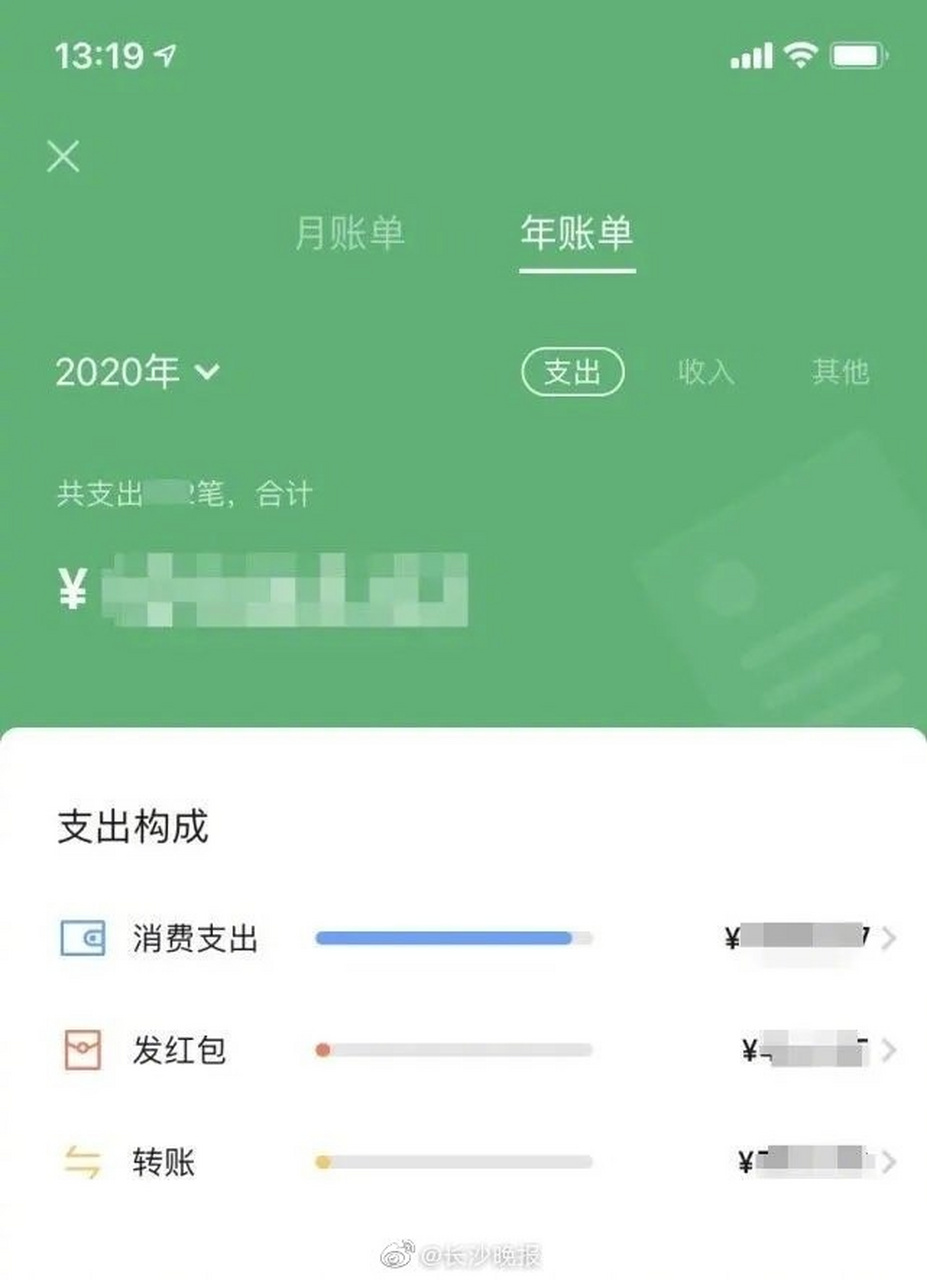Screen dimensions: 927x1280
Task: Click the 发红包 red packet icon
Action: pos(85,1050)
